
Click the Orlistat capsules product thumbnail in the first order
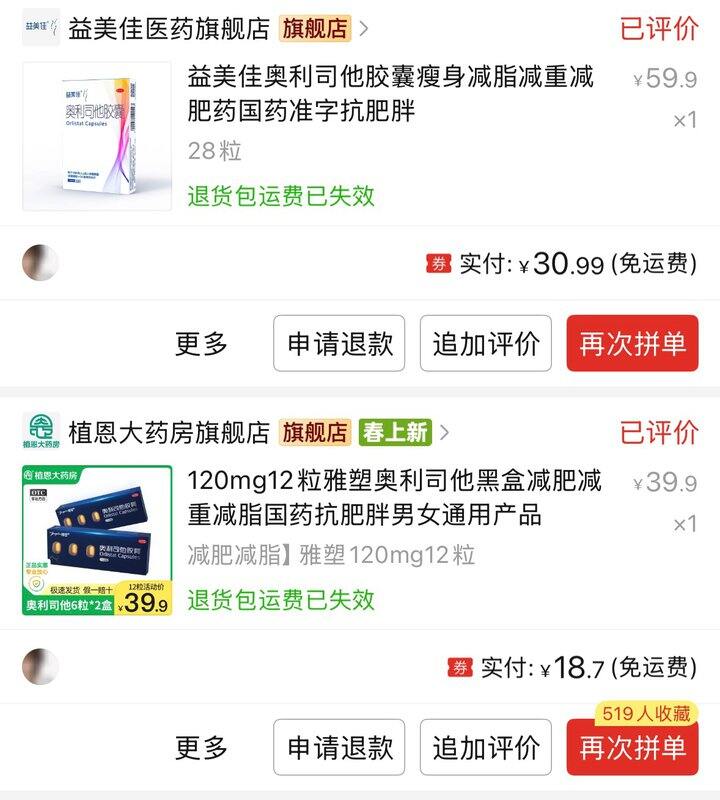click(94, 132)
